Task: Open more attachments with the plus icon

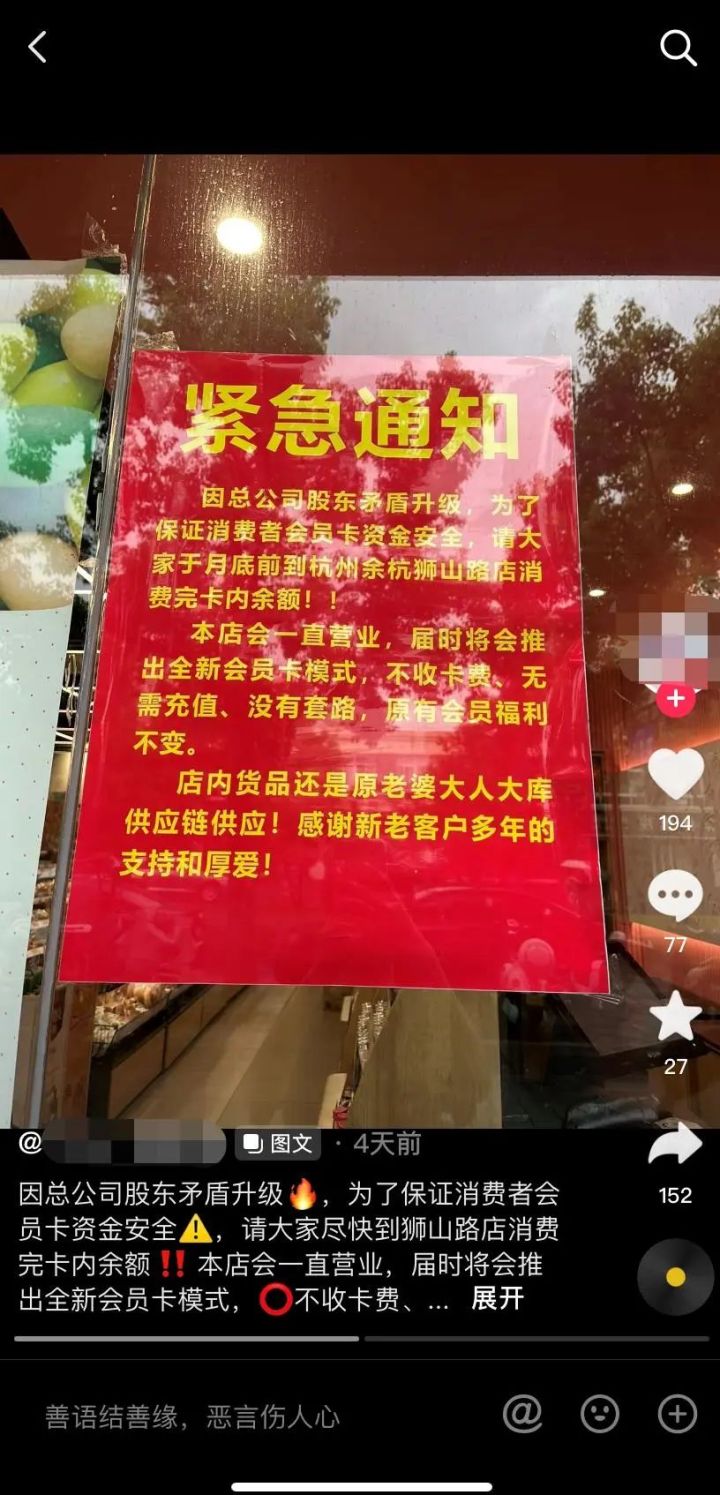Action: tap(677, 1414)
